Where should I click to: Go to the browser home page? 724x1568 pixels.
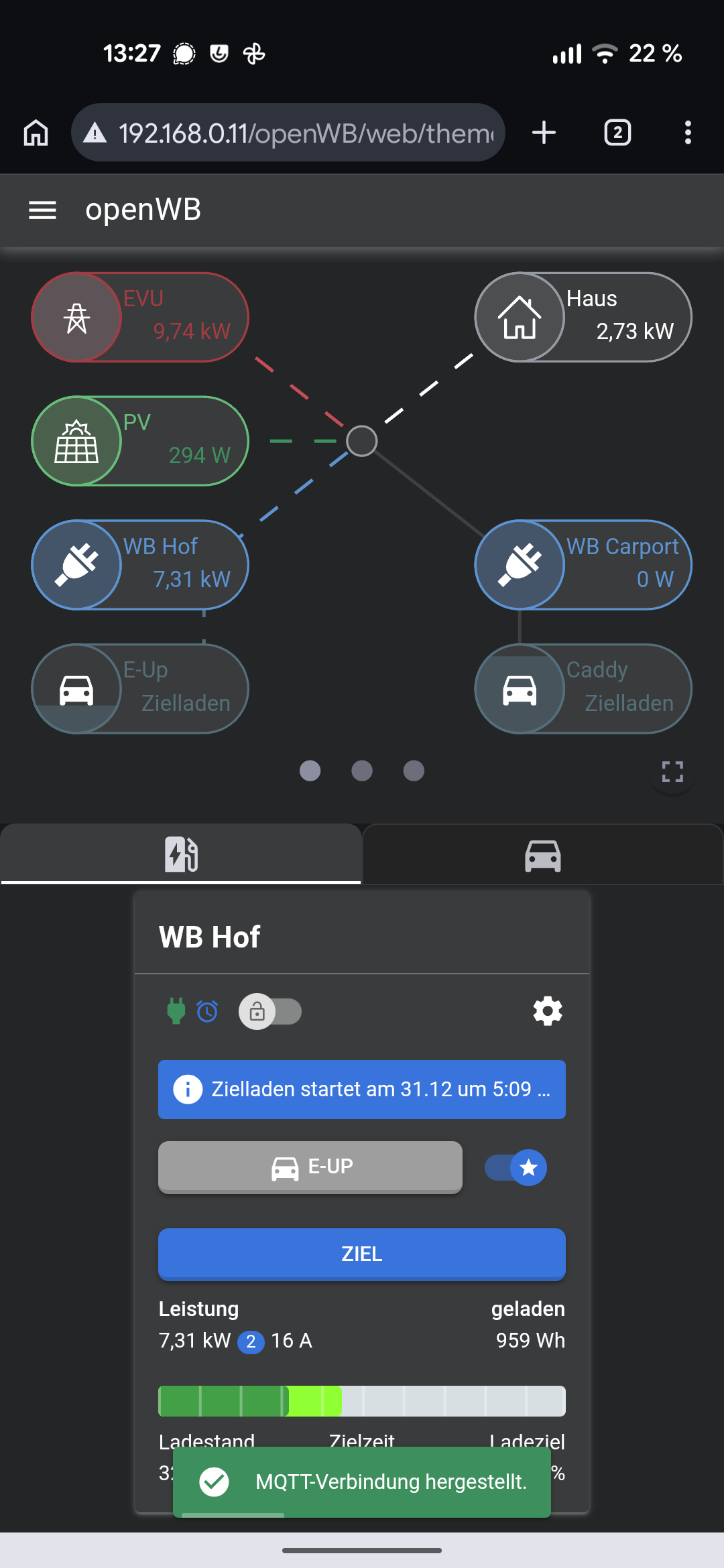click(x=36, y=133)
